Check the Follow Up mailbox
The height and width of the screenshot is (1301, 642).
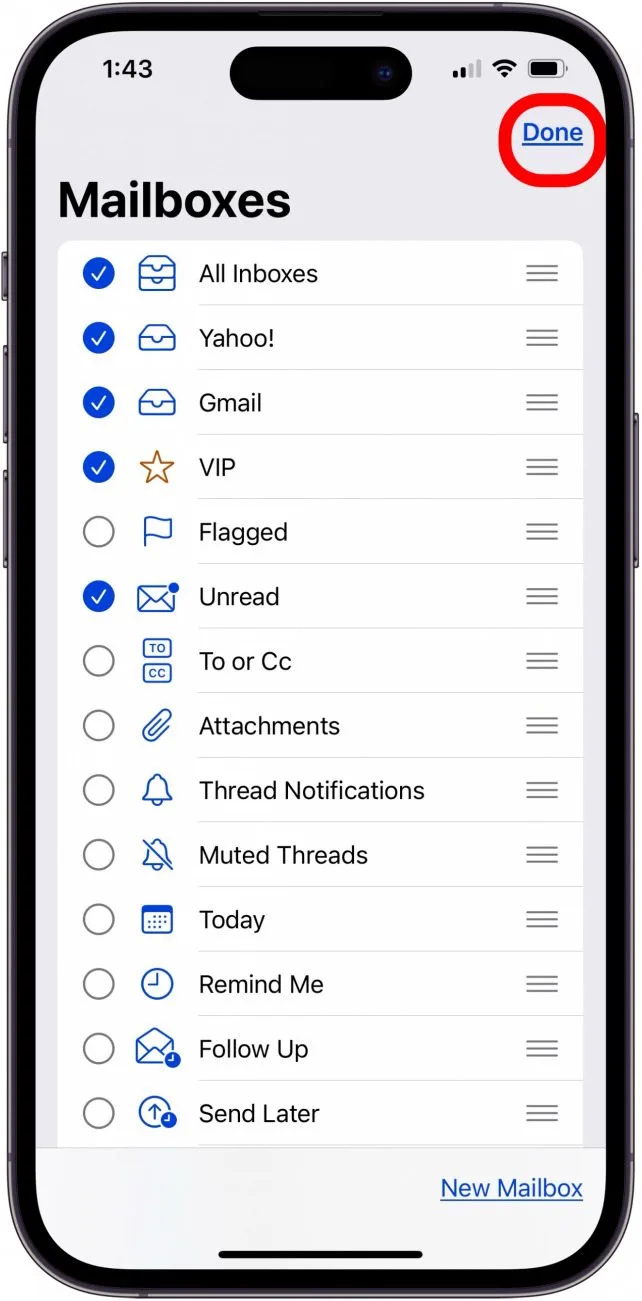coord(98,1049)
